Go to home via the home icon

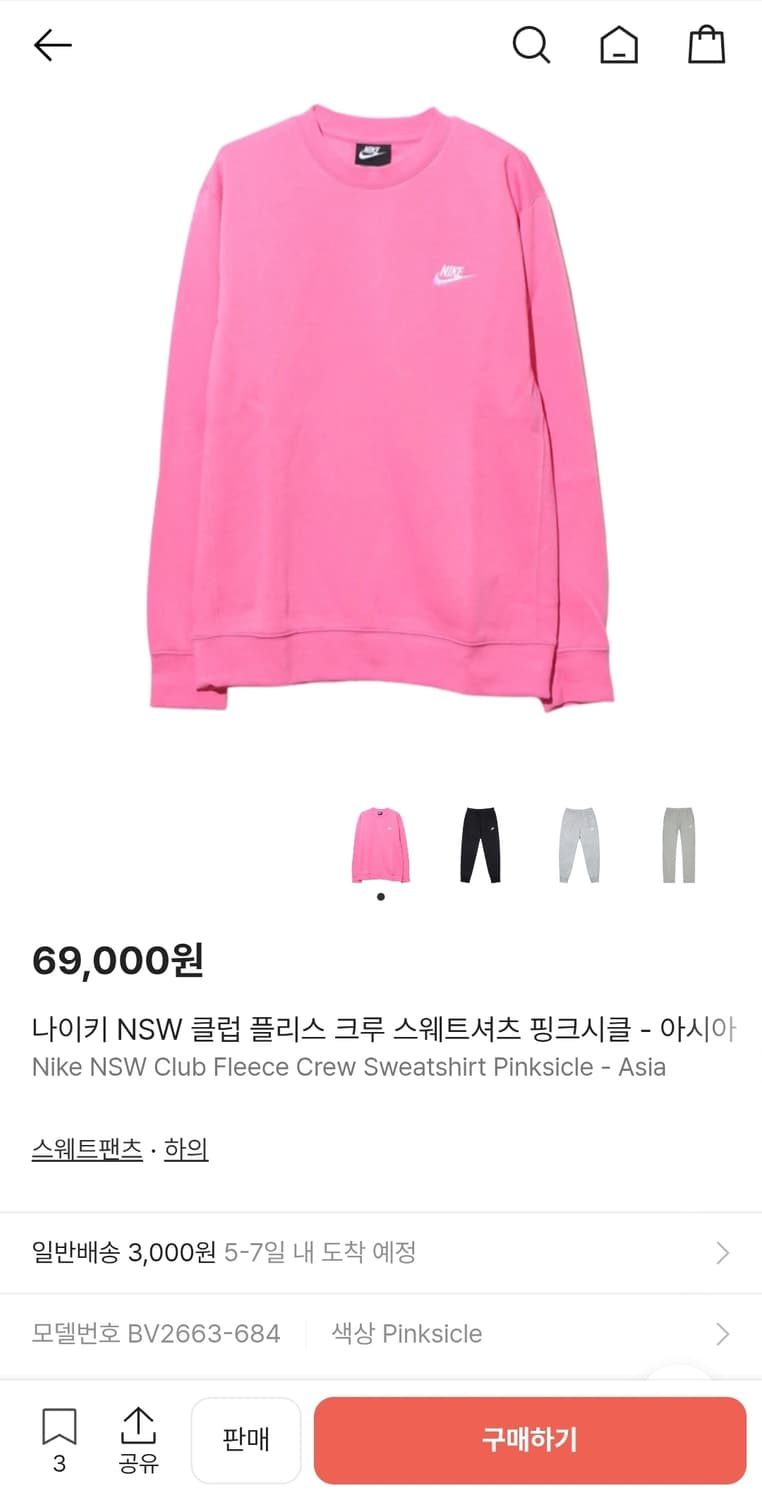(x=618, y=45)
